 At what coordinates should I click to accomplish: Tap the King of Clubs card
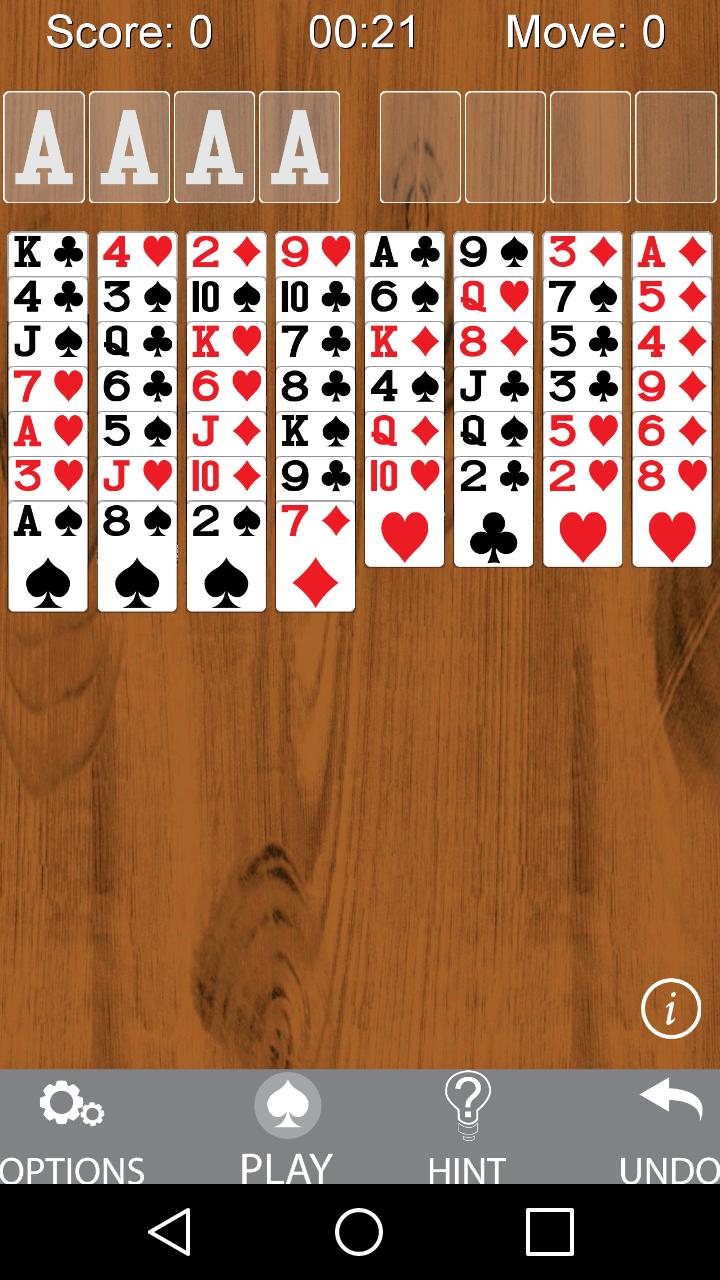tap(47, 252)
